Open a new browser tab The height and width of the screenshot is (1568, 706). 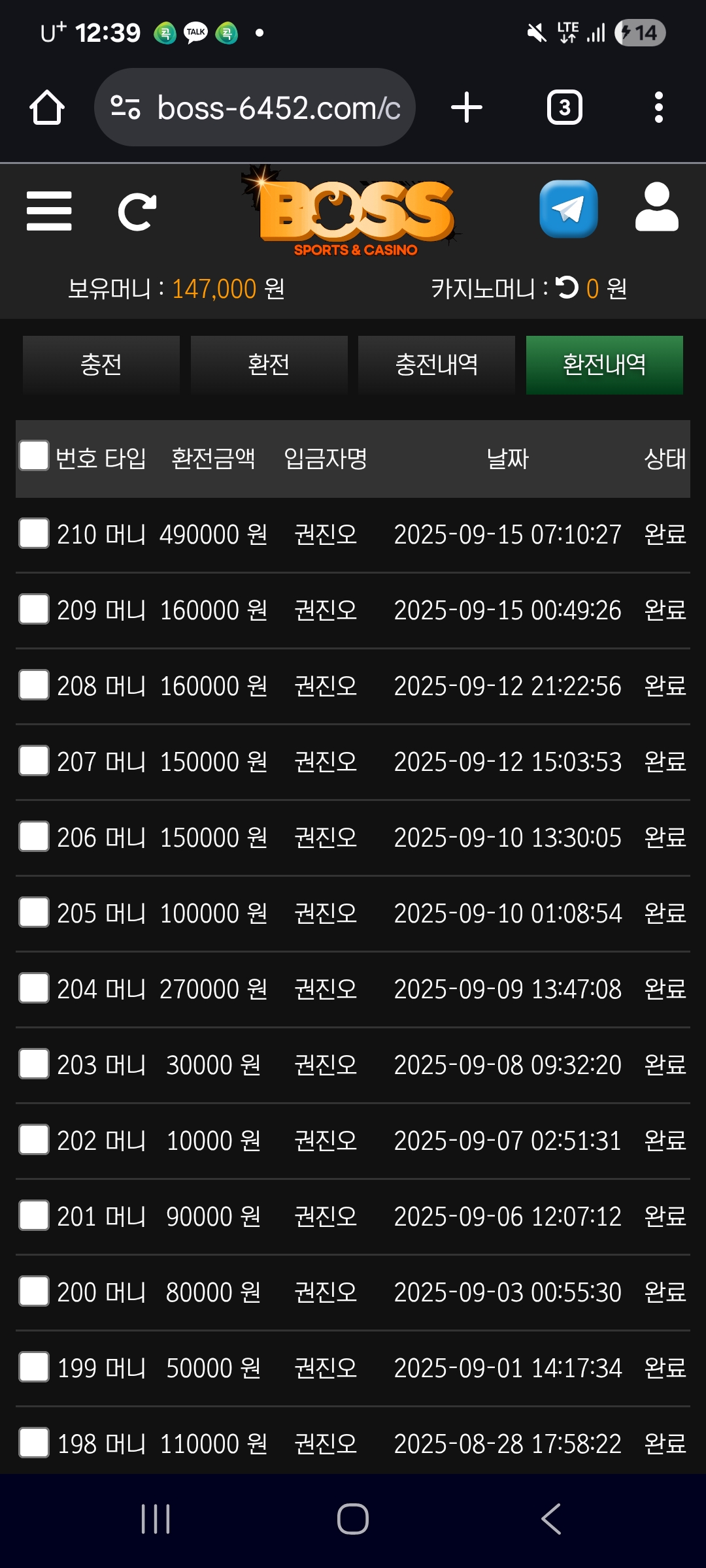pos(467,107)
